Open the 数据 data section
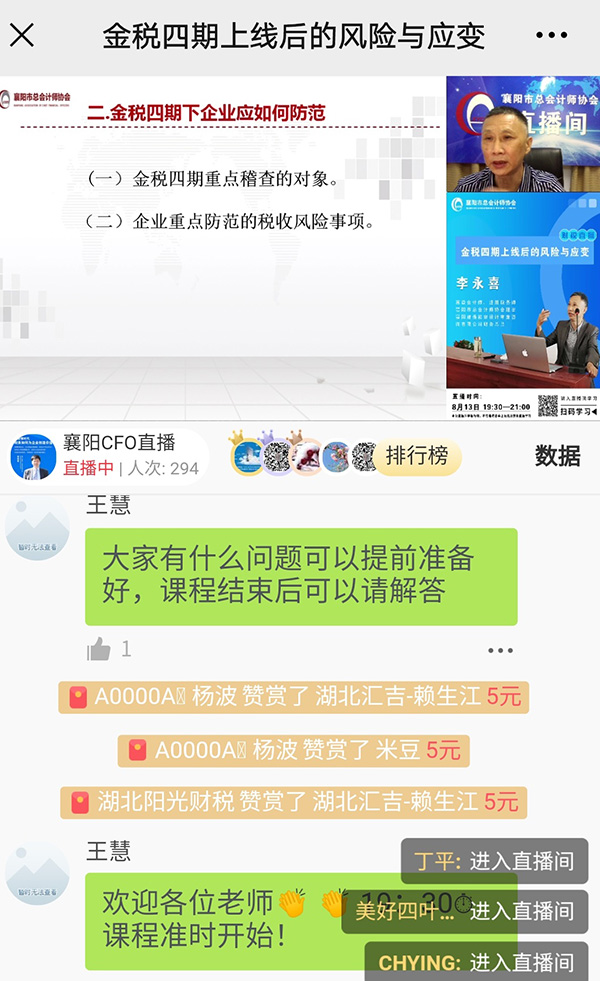Viewport: 600px width, 981px height. coord(557,456)
